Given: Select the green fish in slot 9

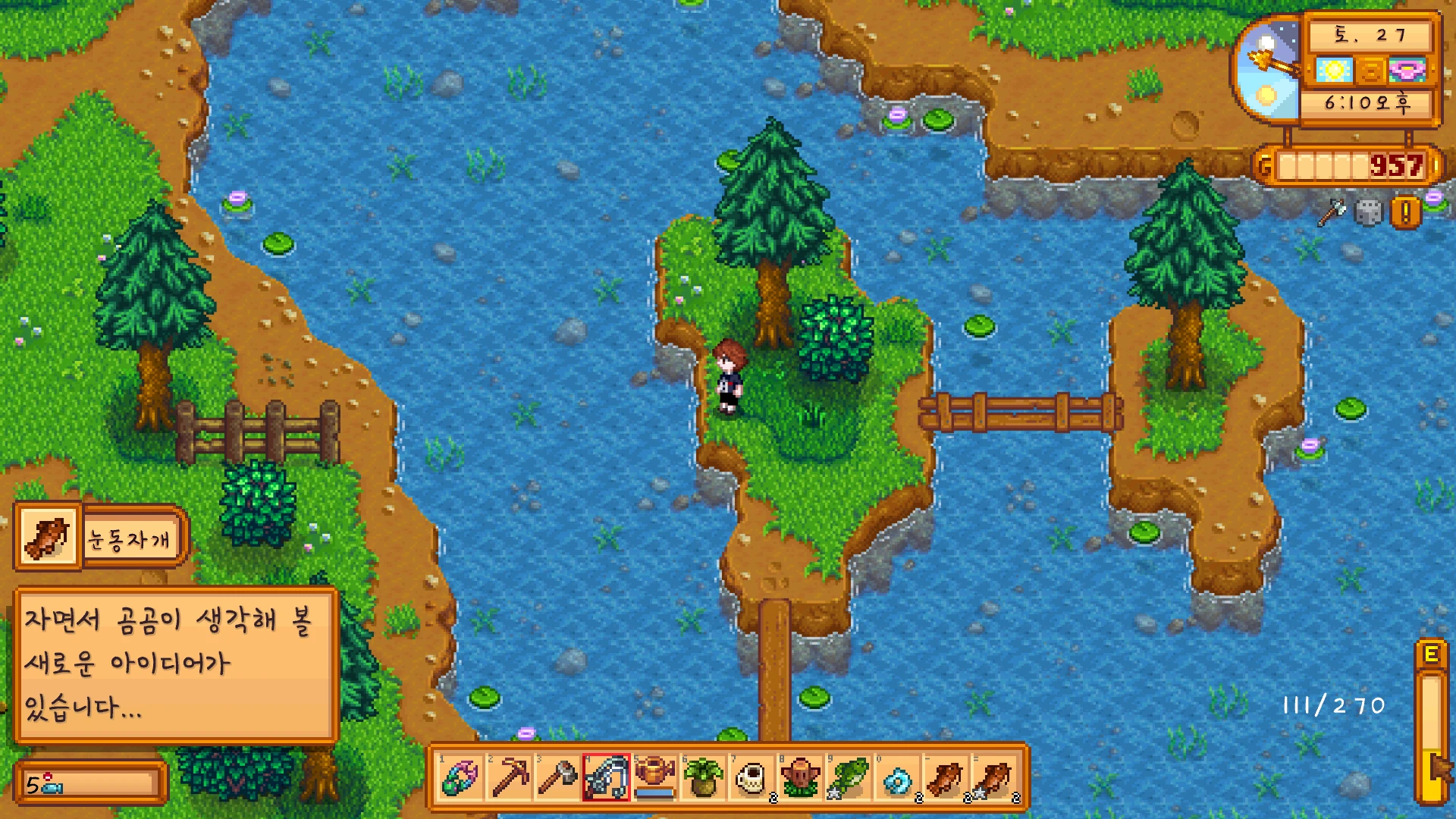Looking at the screenshot, I should click(848, 778).
